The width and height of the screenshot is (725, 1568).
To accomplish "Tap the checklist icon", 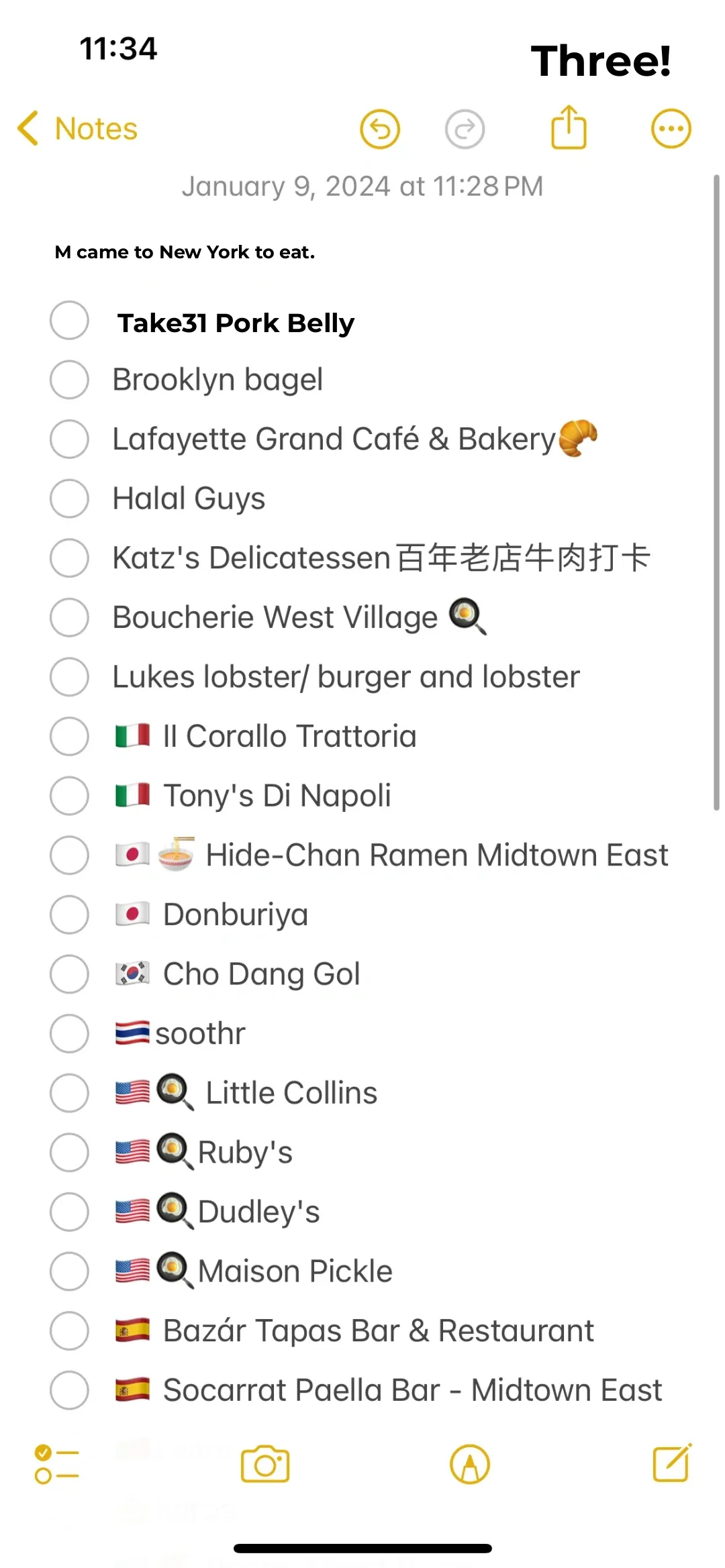I will coord(58,1465).
